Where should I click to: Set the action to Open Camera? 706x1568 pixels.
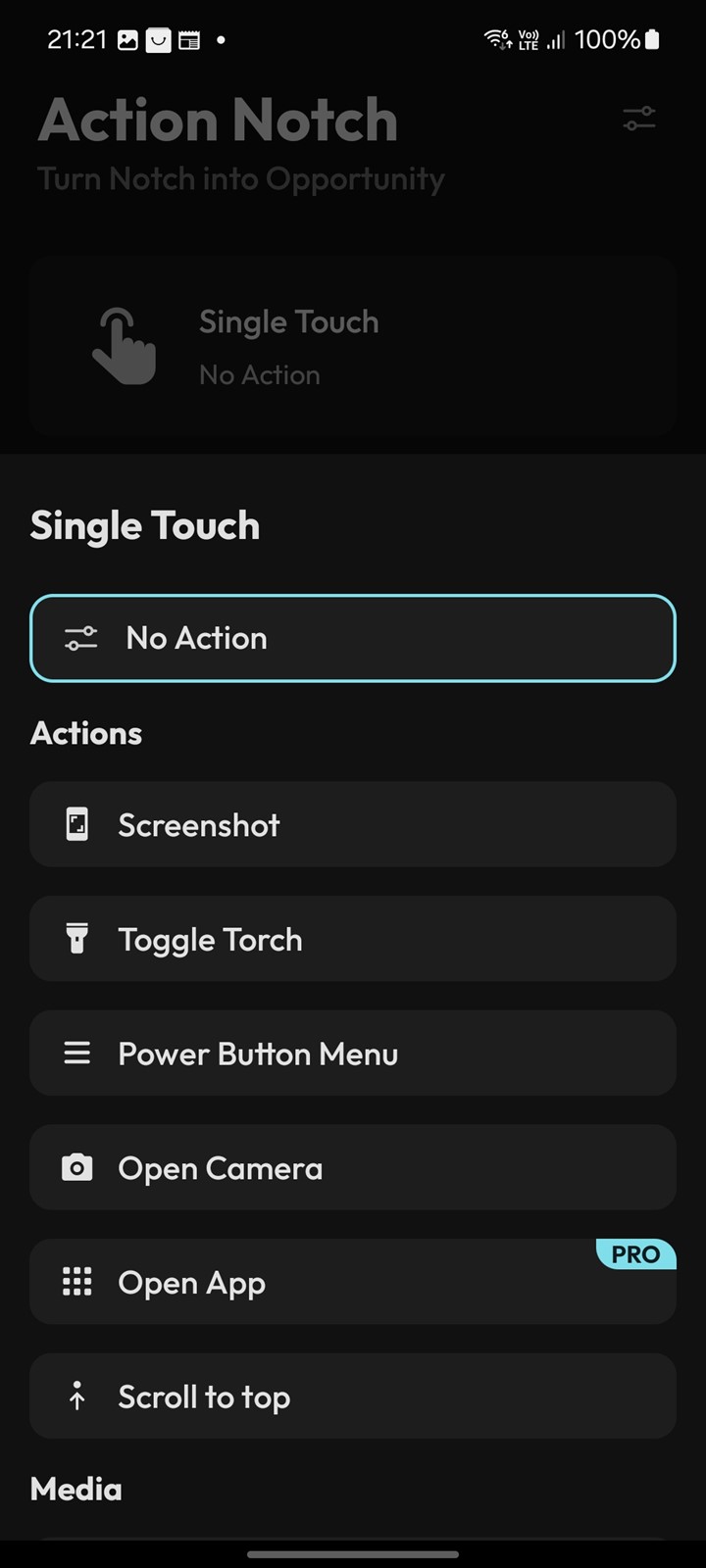click(353, 1167)
